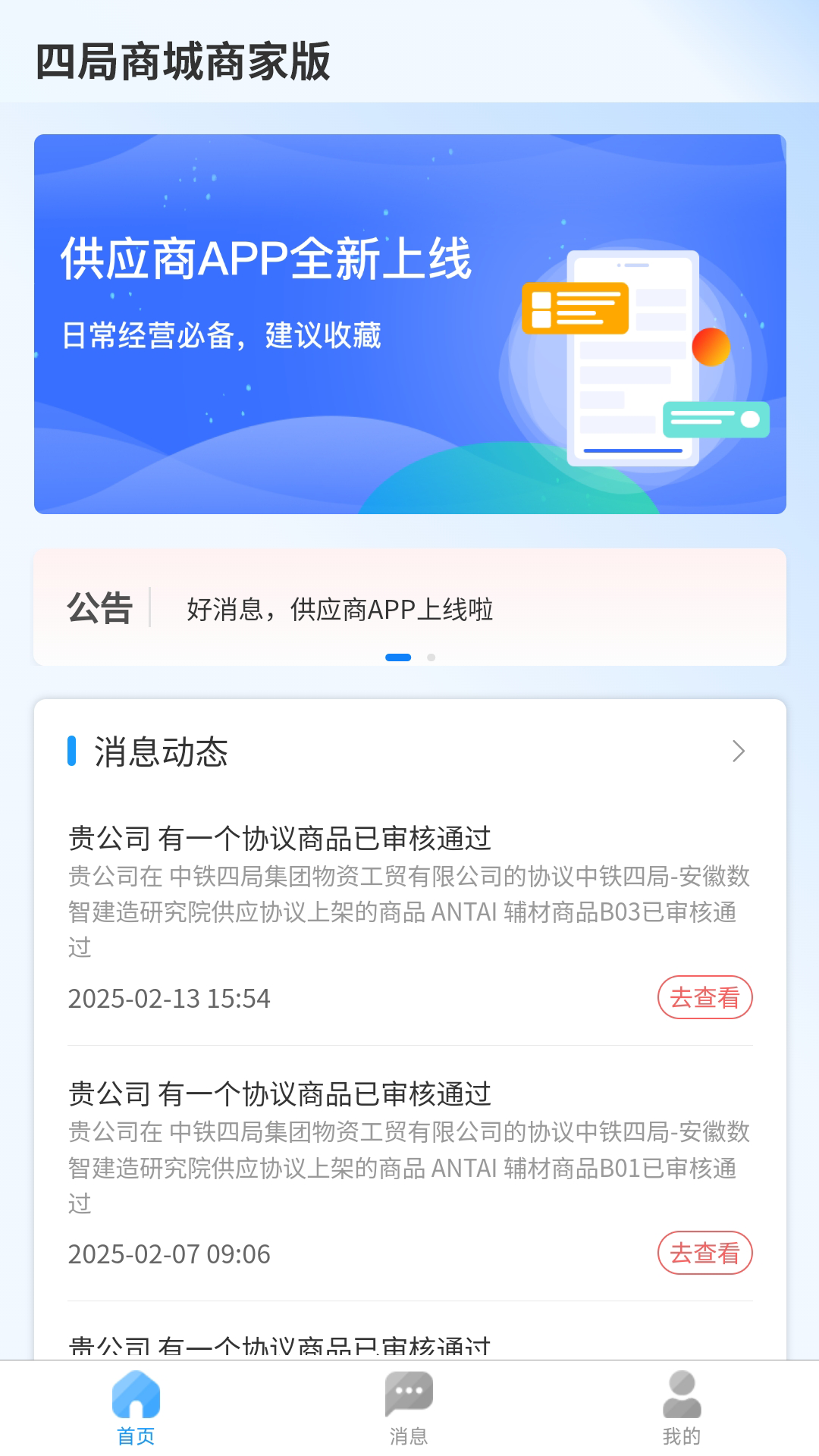Select the inactive announcement carousel dot
Screen dimensions: 819x1456
(x=431, y=658)
